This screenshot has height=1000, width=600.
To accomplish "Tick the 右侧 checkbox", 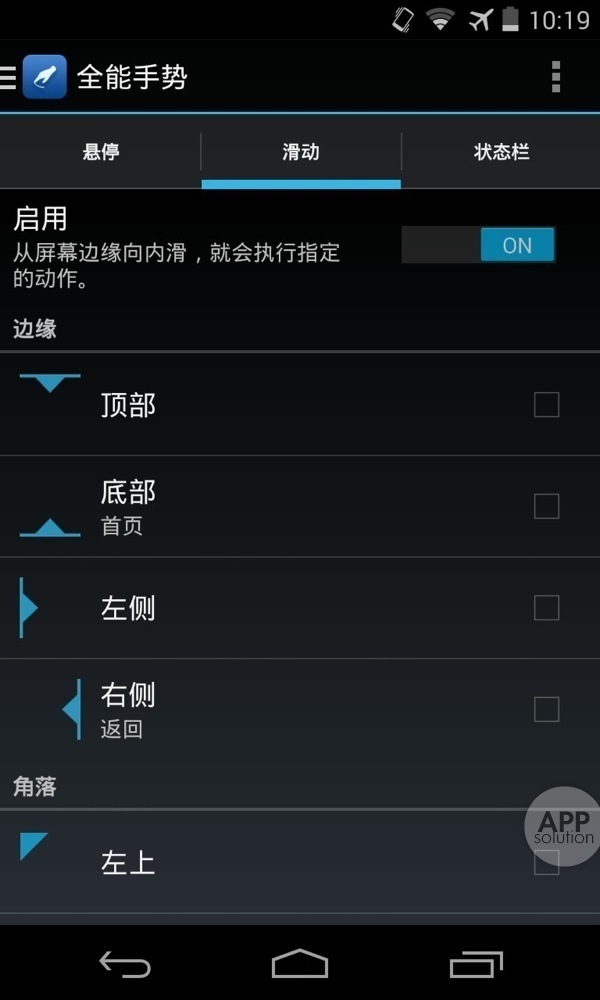I will point(546,709).
